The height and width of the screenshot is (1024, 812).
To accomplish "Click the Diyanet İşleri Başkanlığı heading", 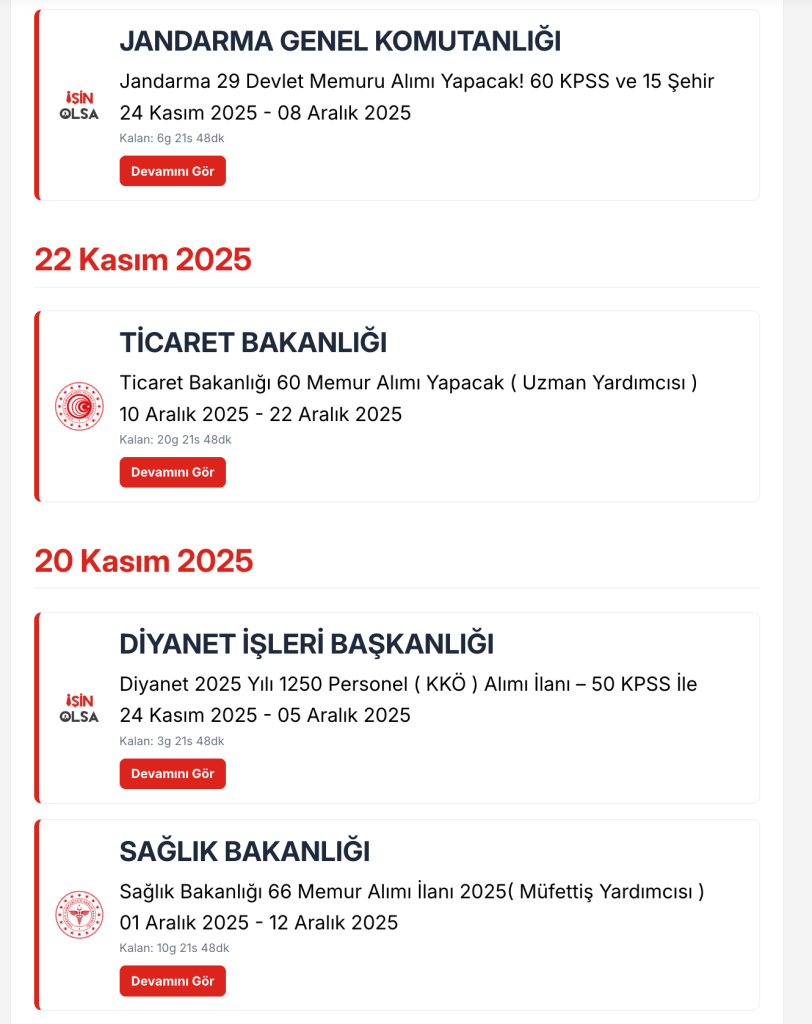I will (305, 644).
